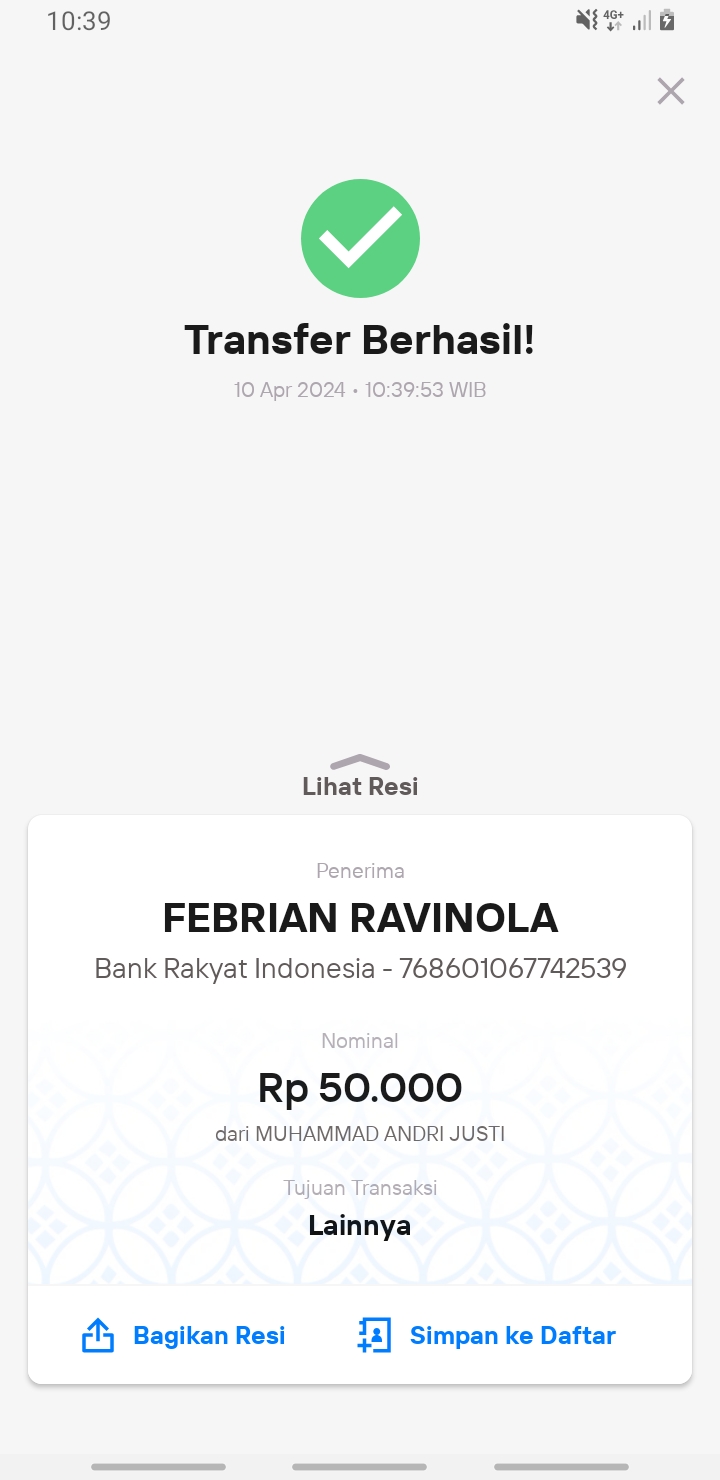
Task: Close the transfer success screen
Action: point(670,91)
